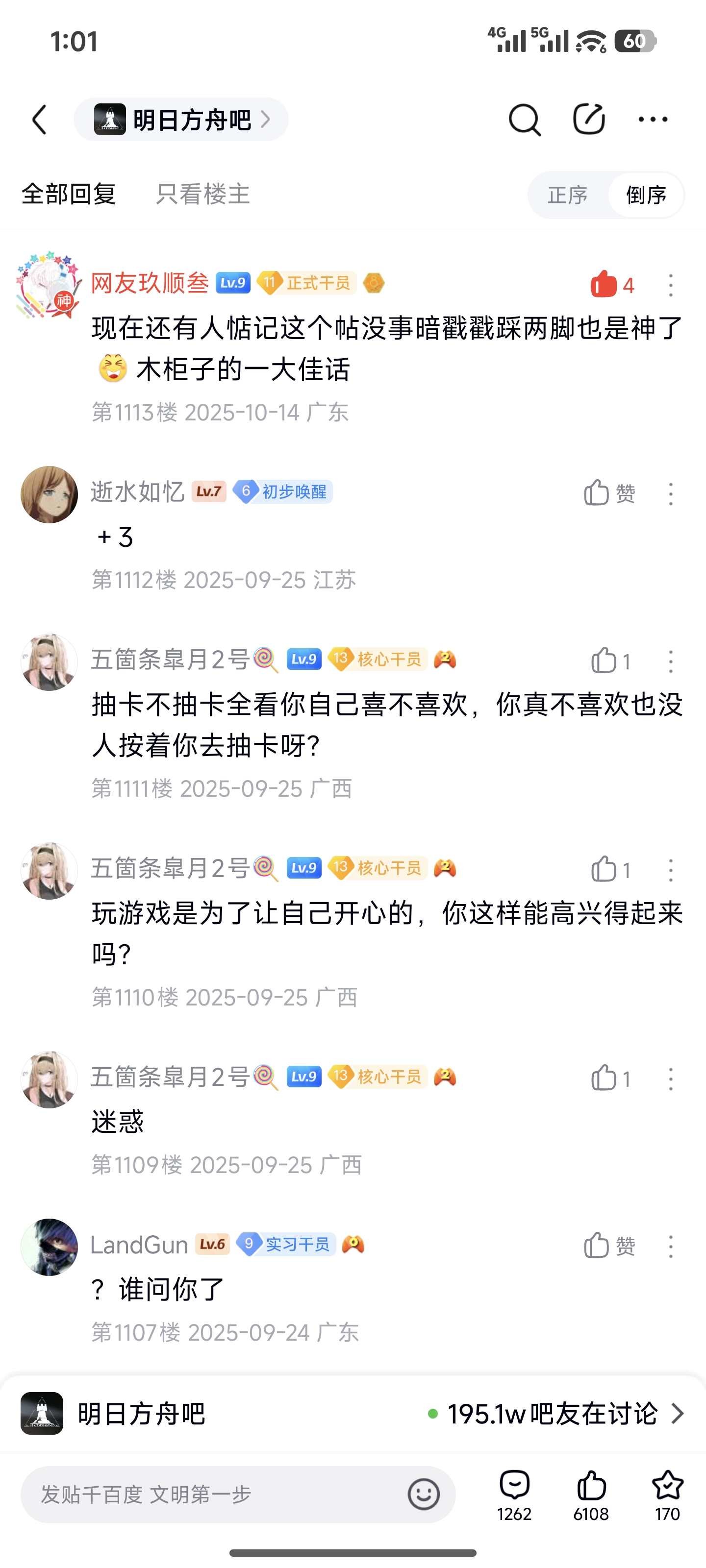Viewport: 706px width, 1568px height.
Task: Open the 明日方舟吧 discussion banner at the bottom
Action: point(353,1413)
